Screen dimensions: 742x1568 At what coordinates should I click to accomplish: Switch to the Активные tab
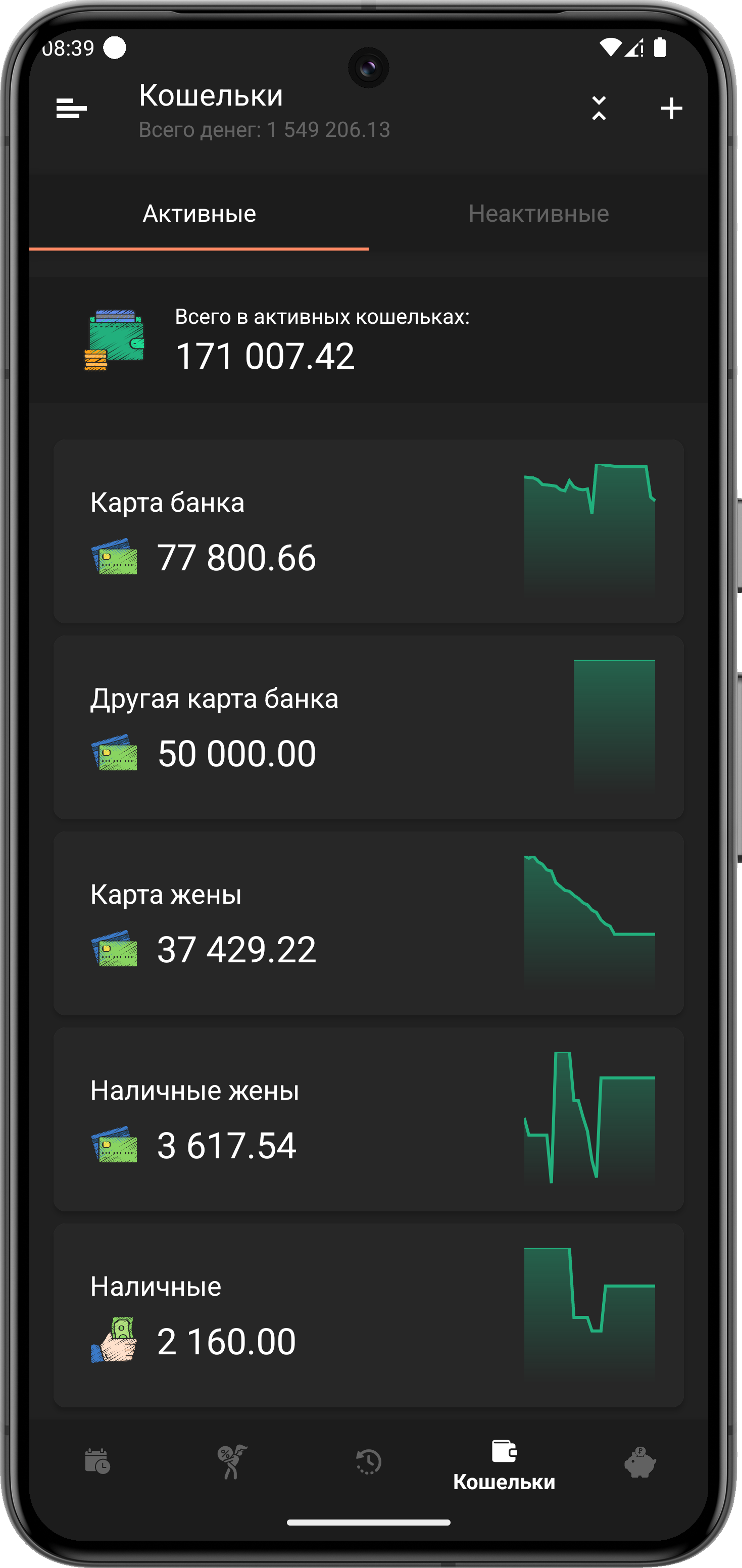pos(199,214)
